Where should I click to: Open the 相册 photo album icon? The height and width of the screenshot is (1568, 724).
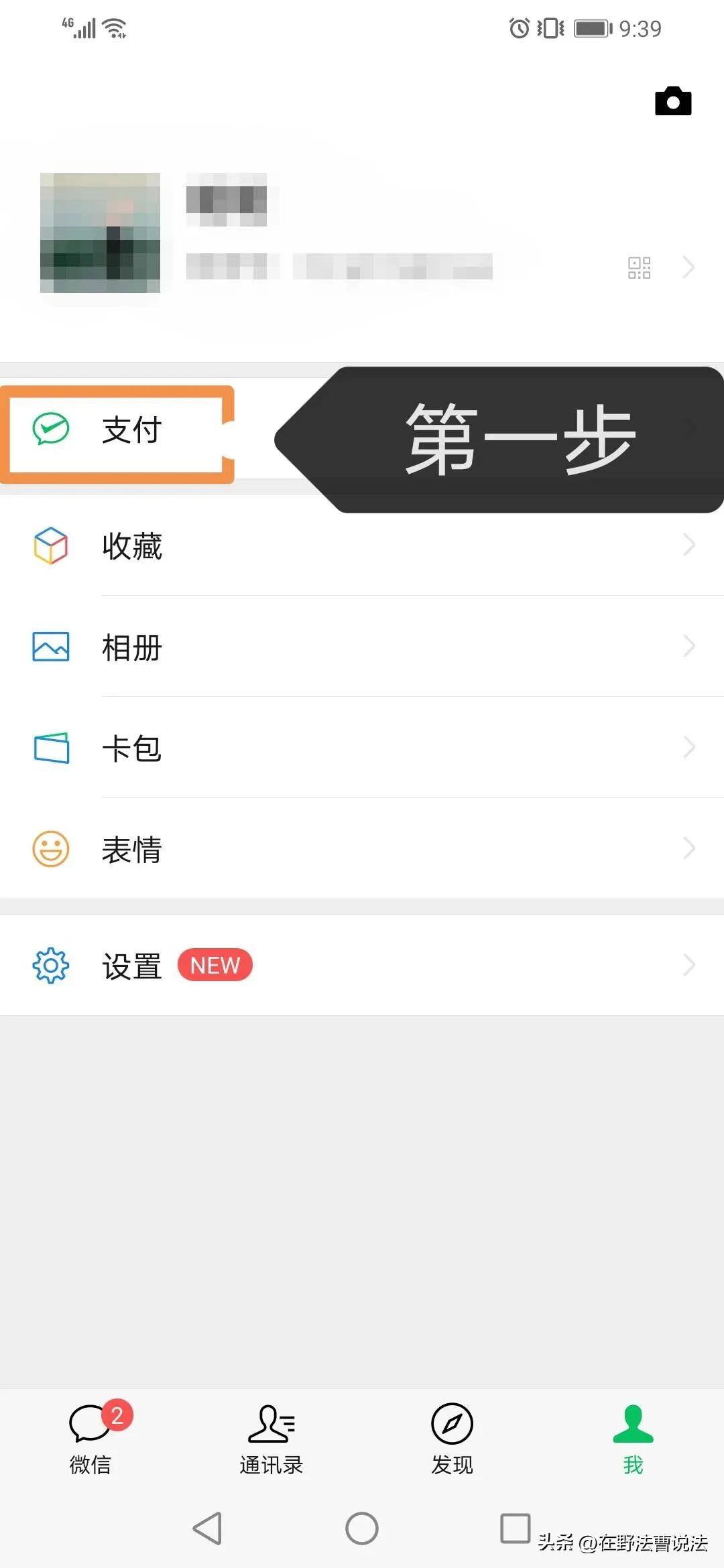click(50, 647)
